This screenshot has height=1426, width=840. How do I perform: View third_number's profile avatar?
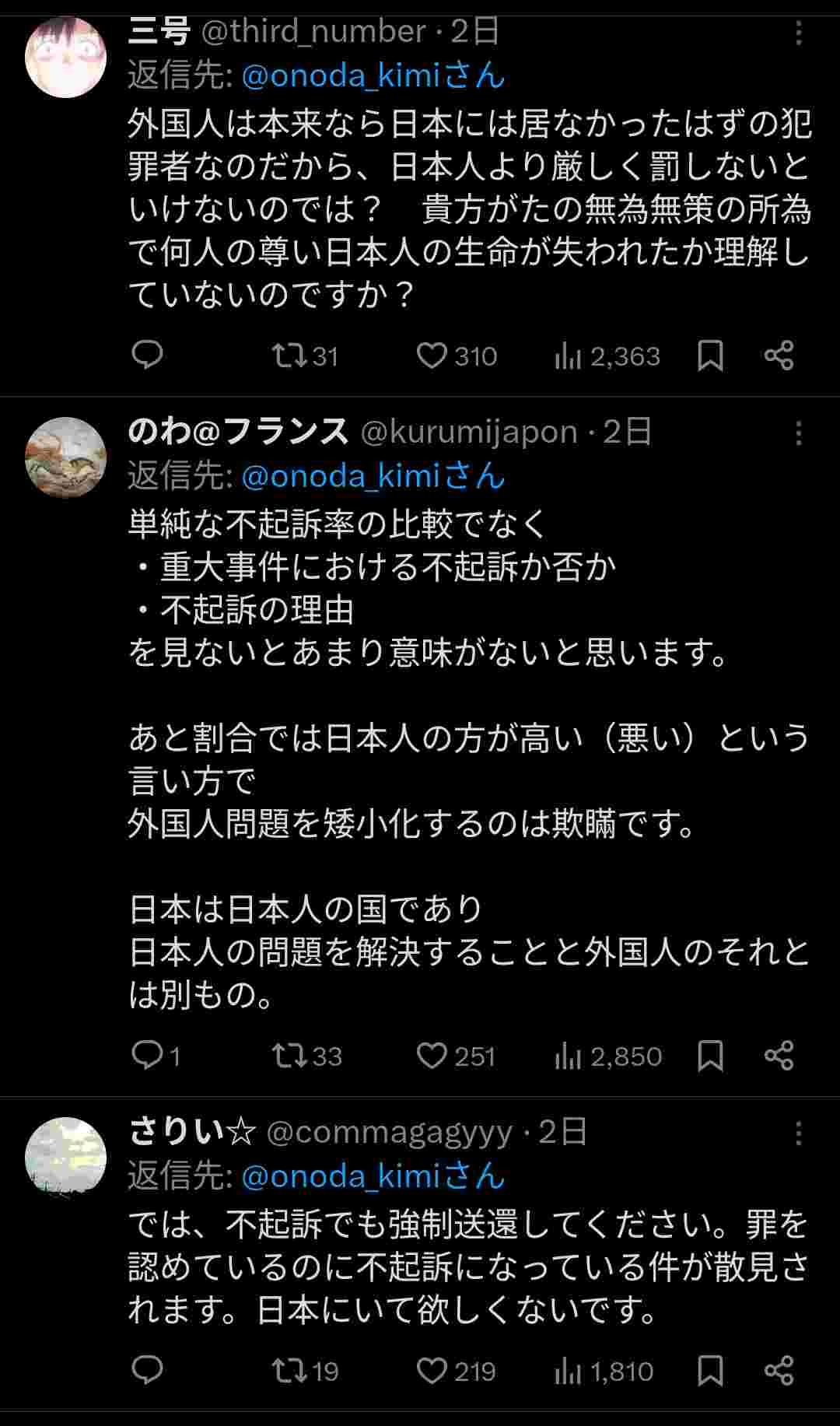65,57
